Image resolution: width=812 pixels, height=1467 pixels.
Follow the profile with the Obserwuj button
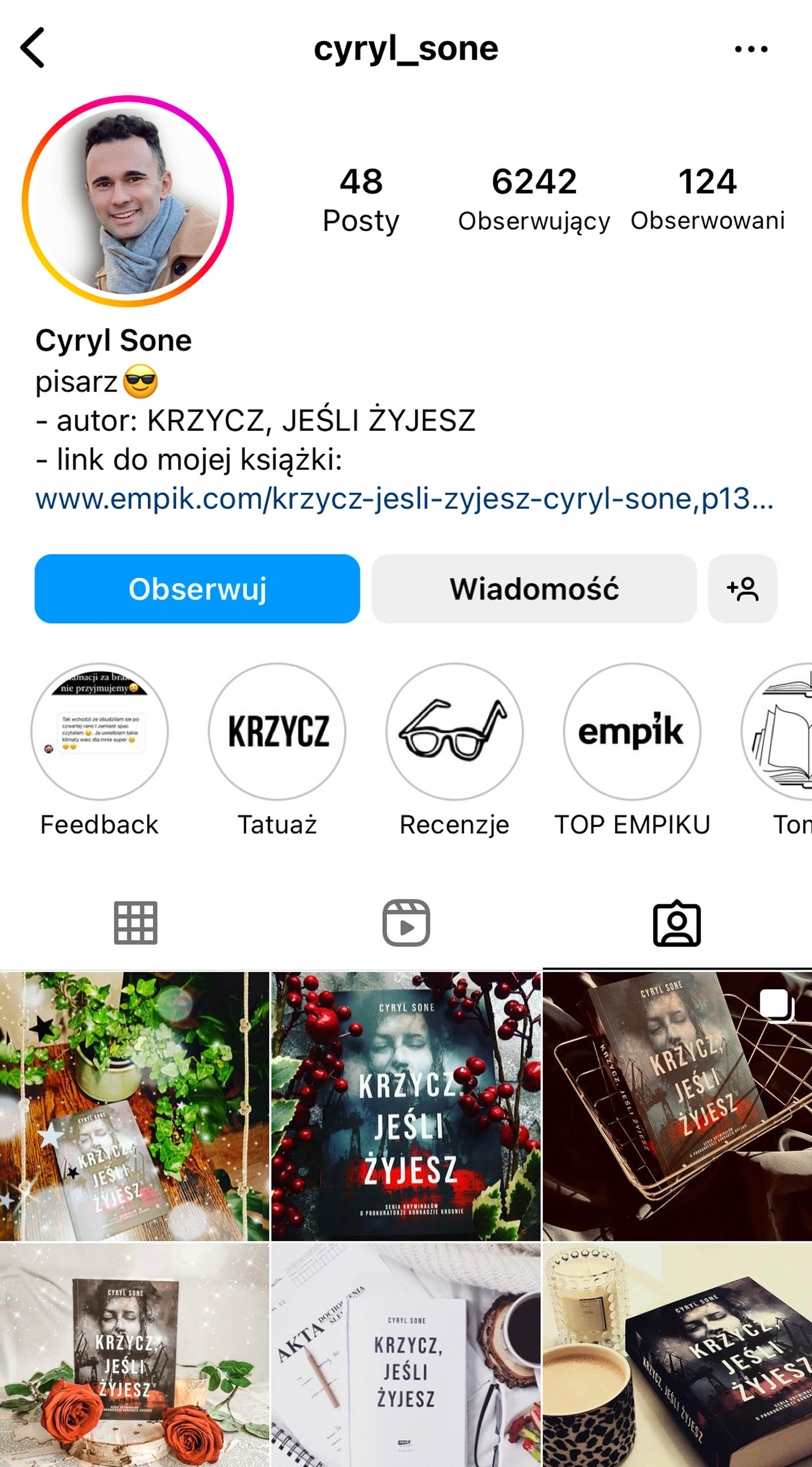[x=197, y=589]
